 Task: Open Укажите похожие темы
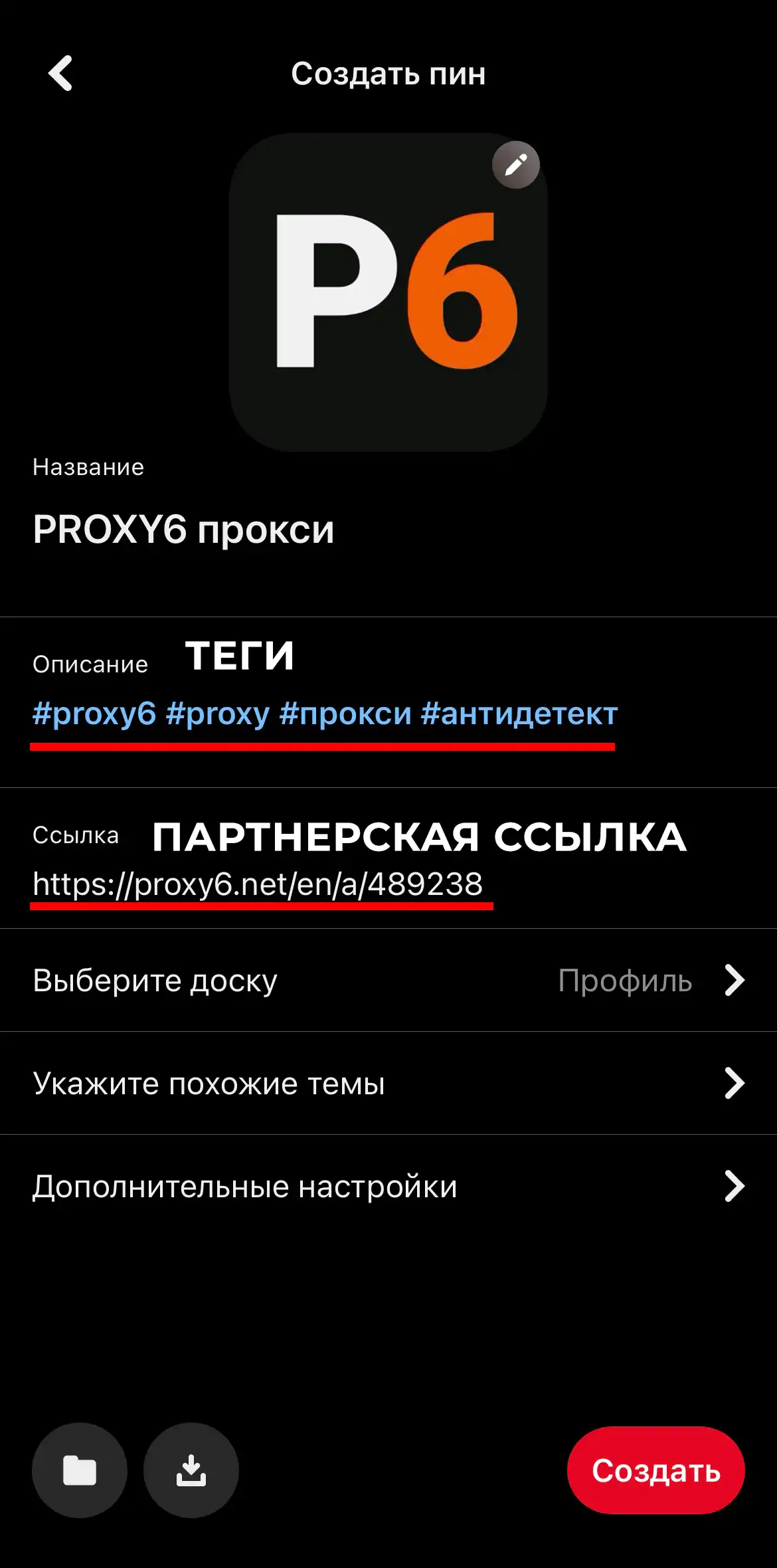click(388, 1083)
